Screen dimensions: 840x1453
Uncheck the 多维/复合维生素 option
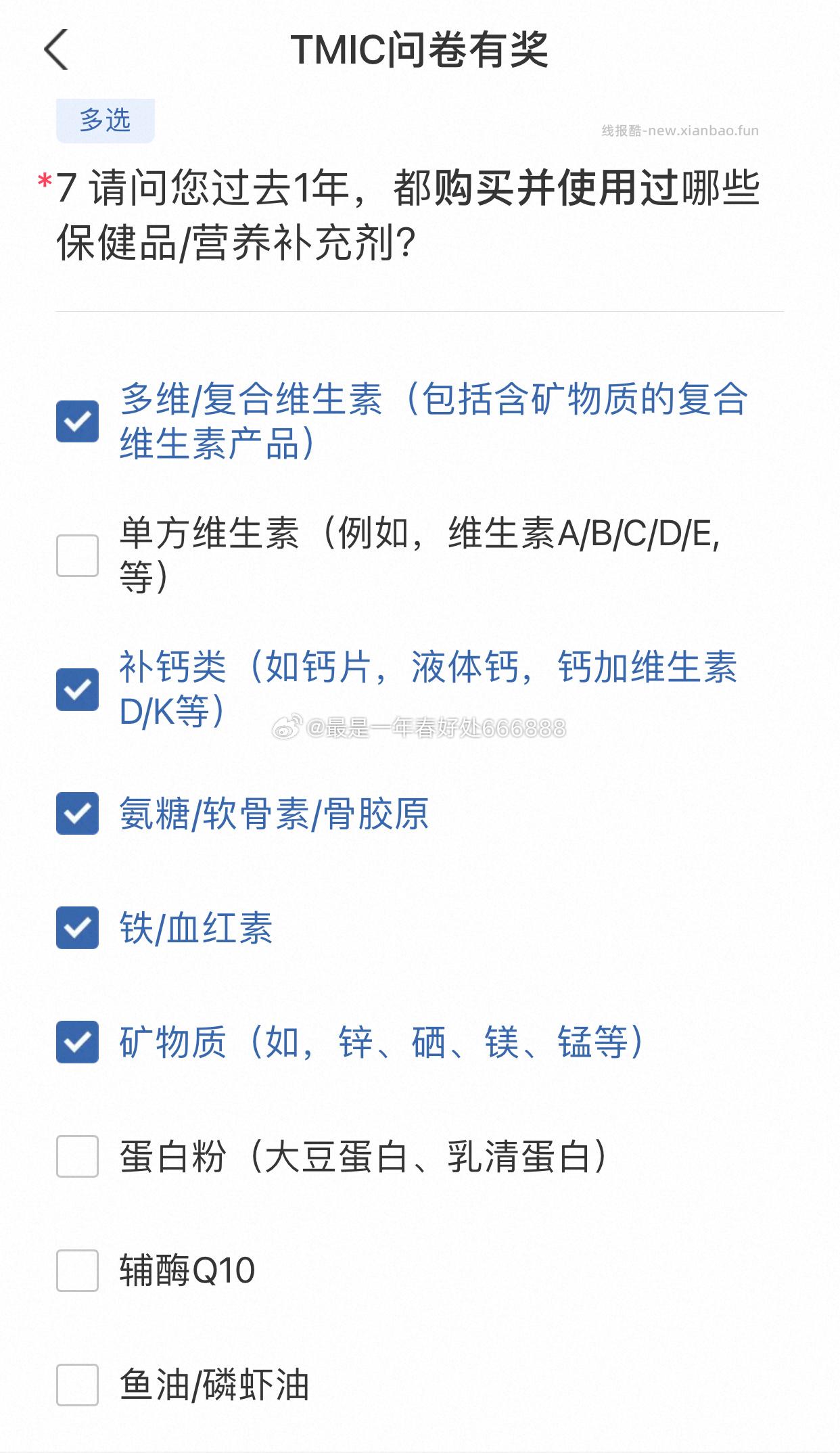pyautogui.click(x=78, y=420)
